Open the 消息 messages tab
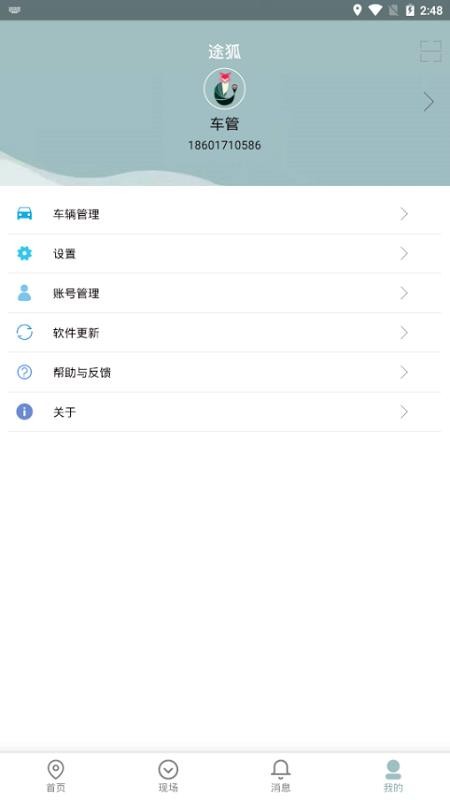The width and height of the screenshot is (450, 800). point(281,776)
